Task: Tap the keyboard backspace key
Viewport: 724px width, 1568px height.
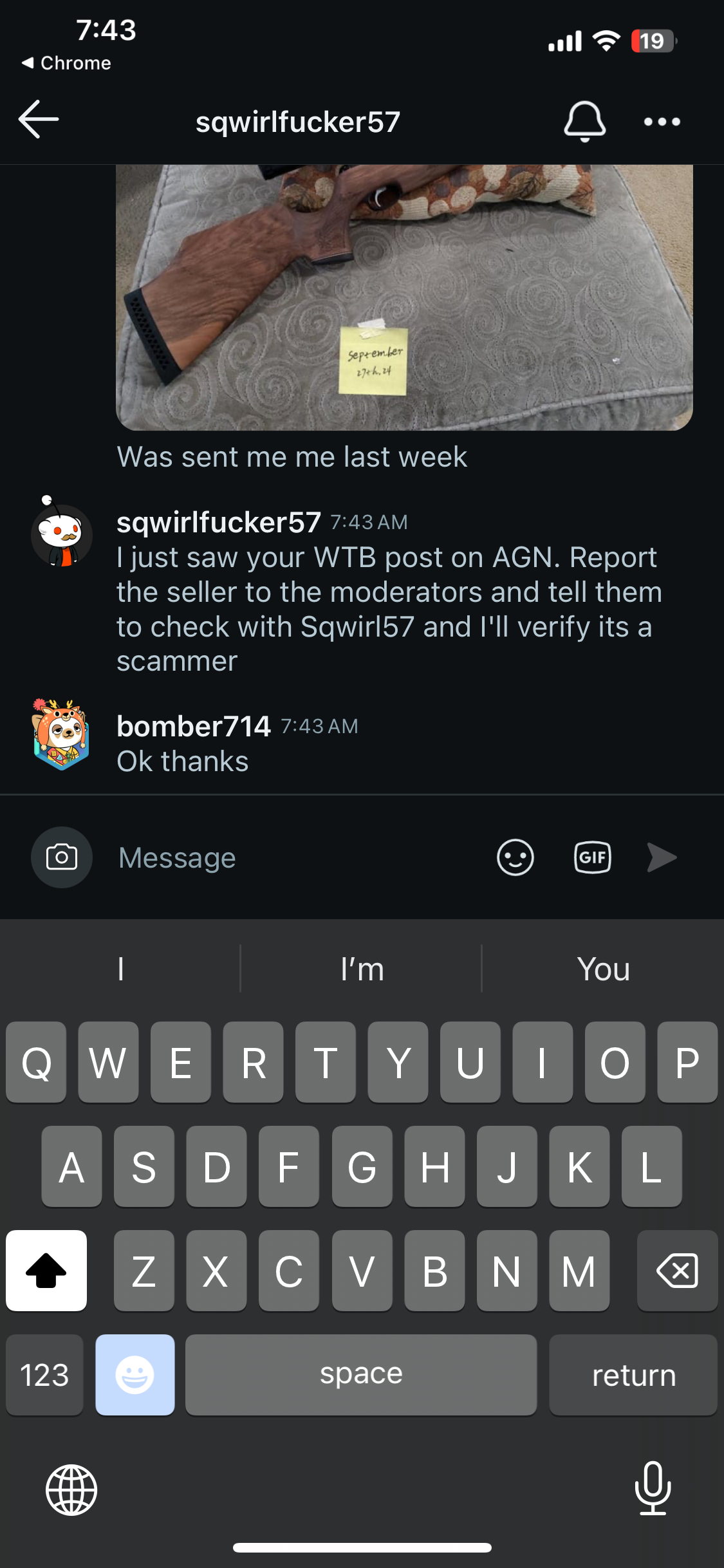Action: (x=677, y=1271)
